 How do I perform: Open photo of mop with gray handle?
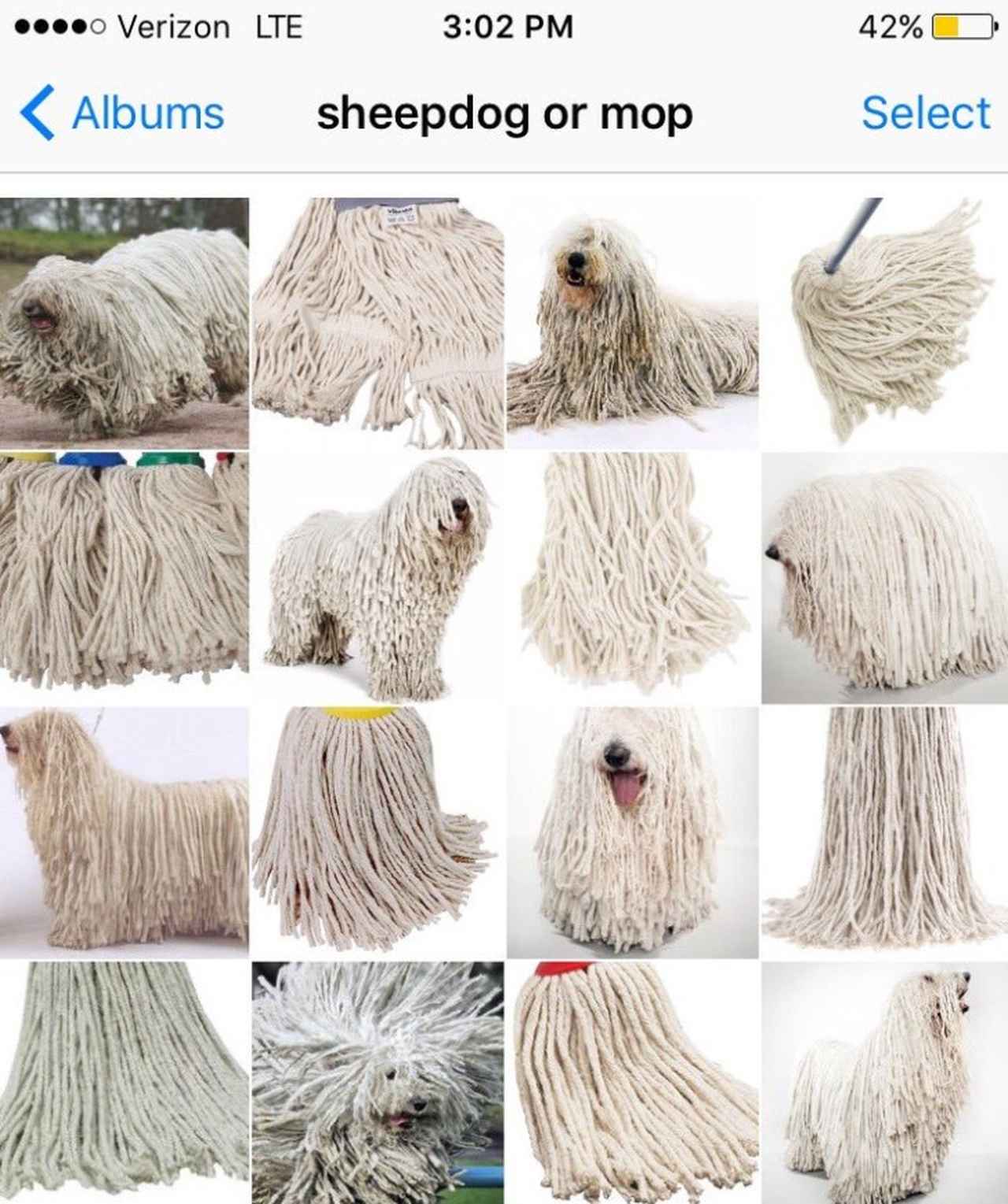(884, 323)
